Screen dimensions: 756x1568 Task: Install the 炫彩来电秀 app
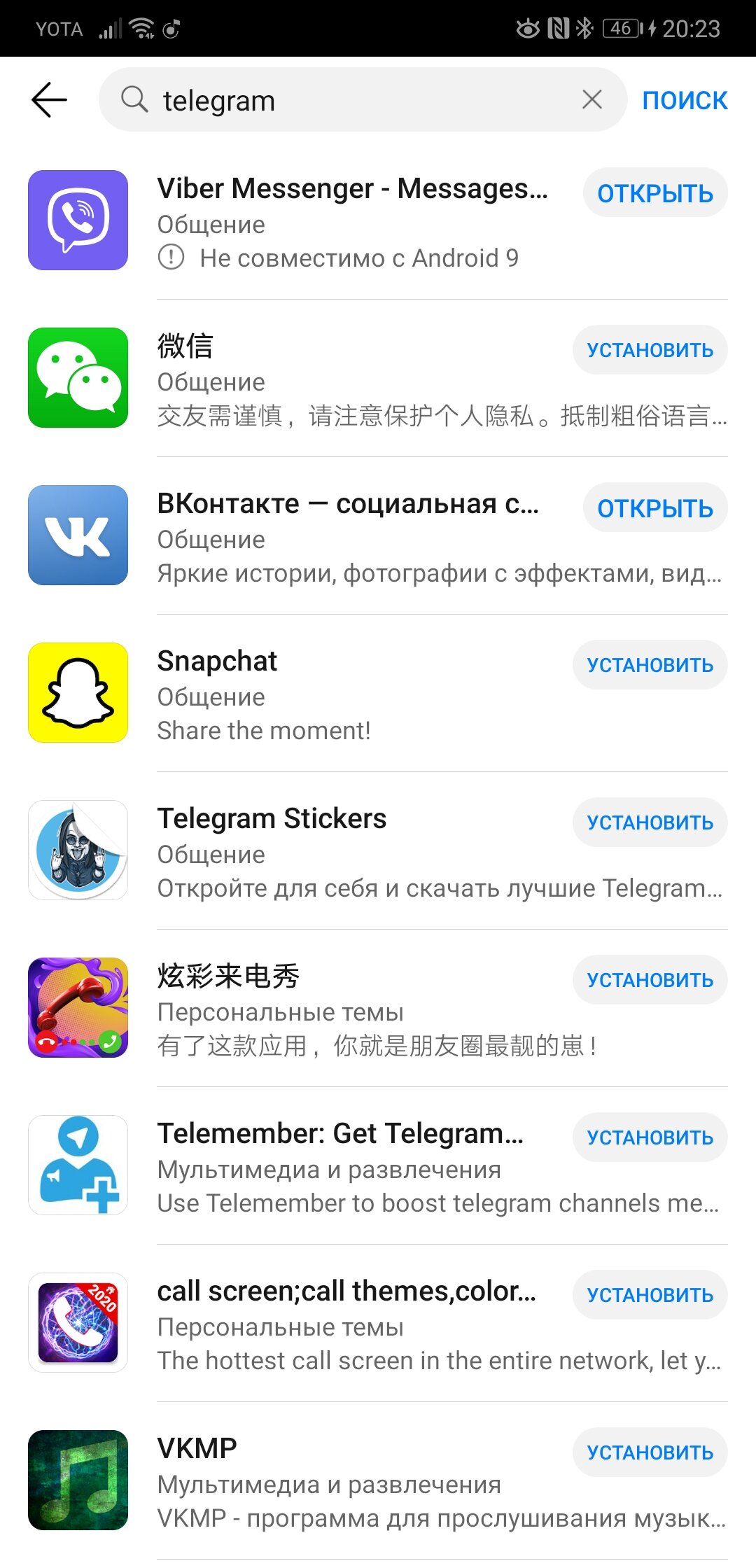pyautogui.click(x=650, y=980)
